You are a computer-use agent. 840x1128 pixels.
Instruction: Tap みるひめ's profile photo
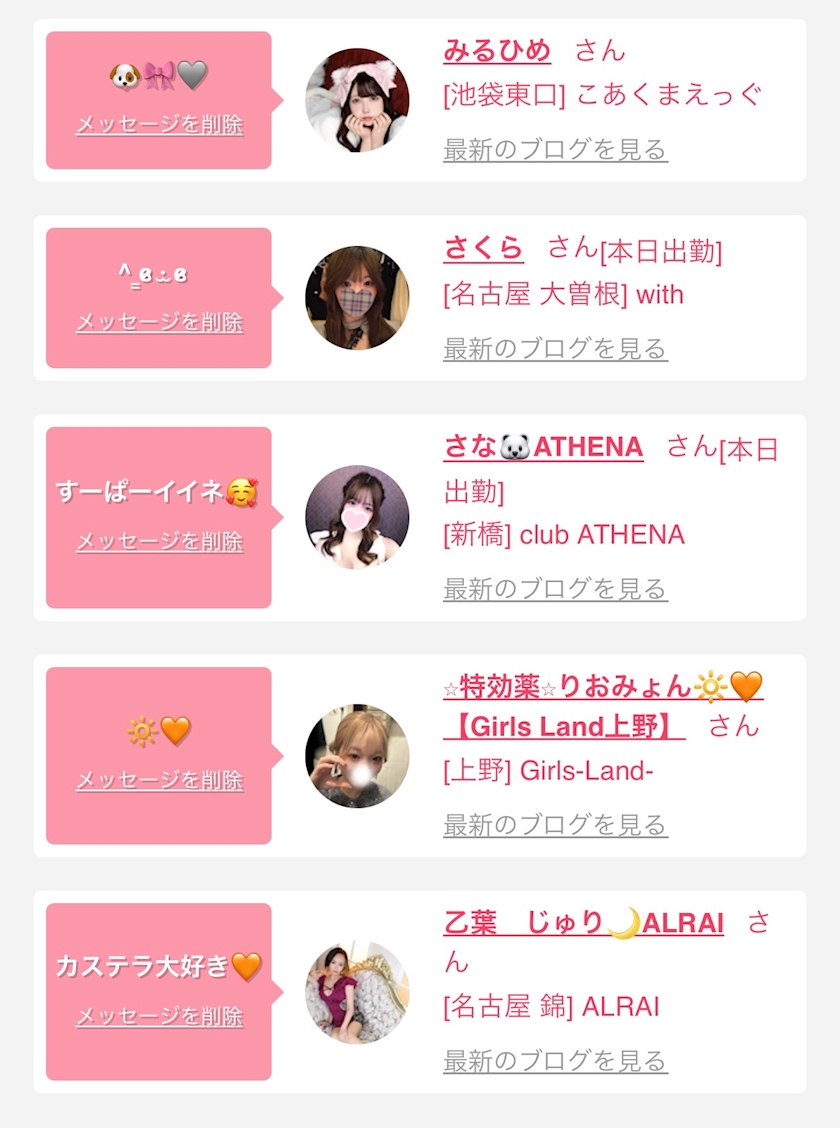[357, 100]
